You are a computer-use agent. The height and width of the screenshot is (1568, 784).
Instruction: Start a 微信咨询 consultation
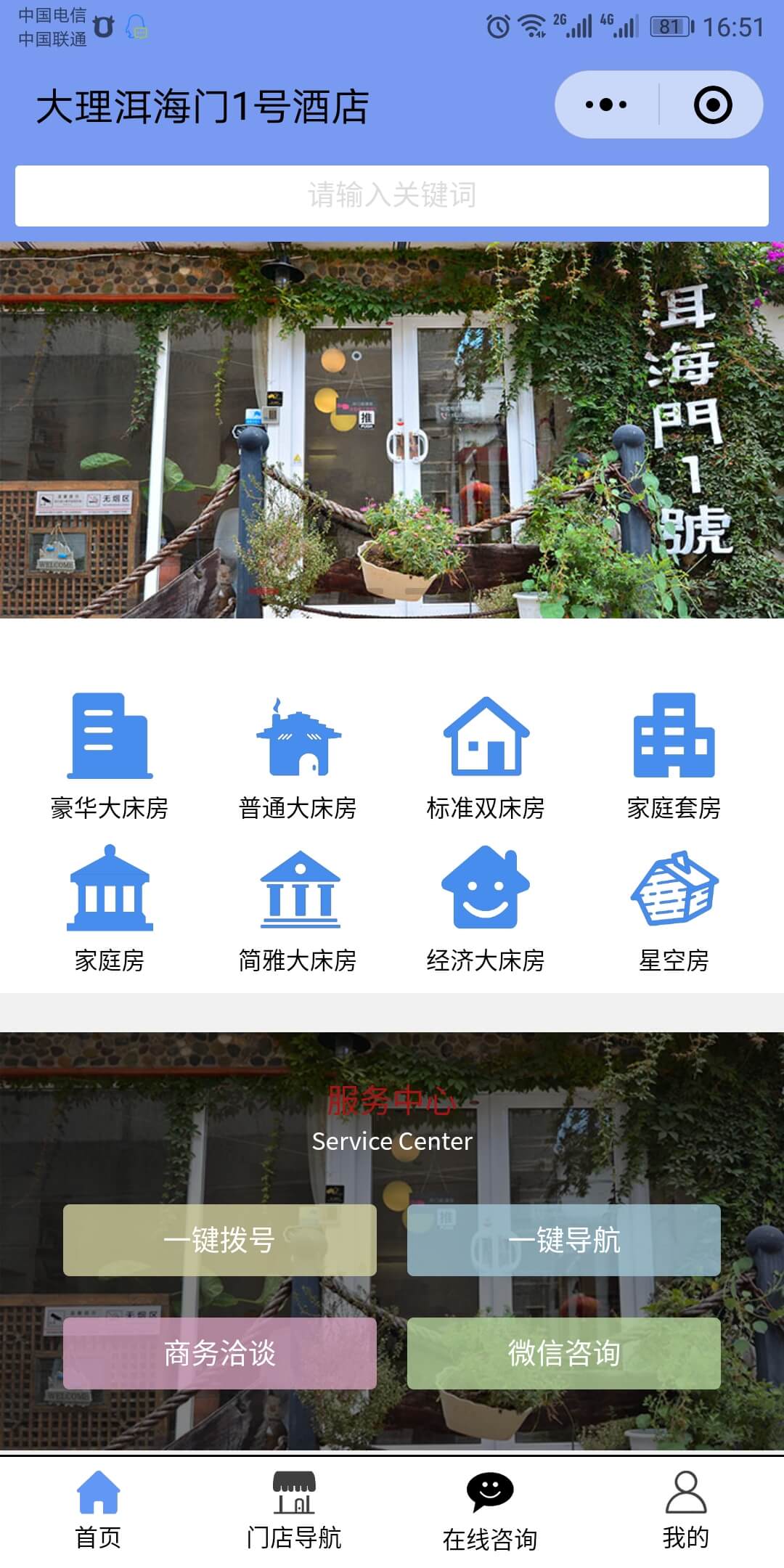point(563,1353)
